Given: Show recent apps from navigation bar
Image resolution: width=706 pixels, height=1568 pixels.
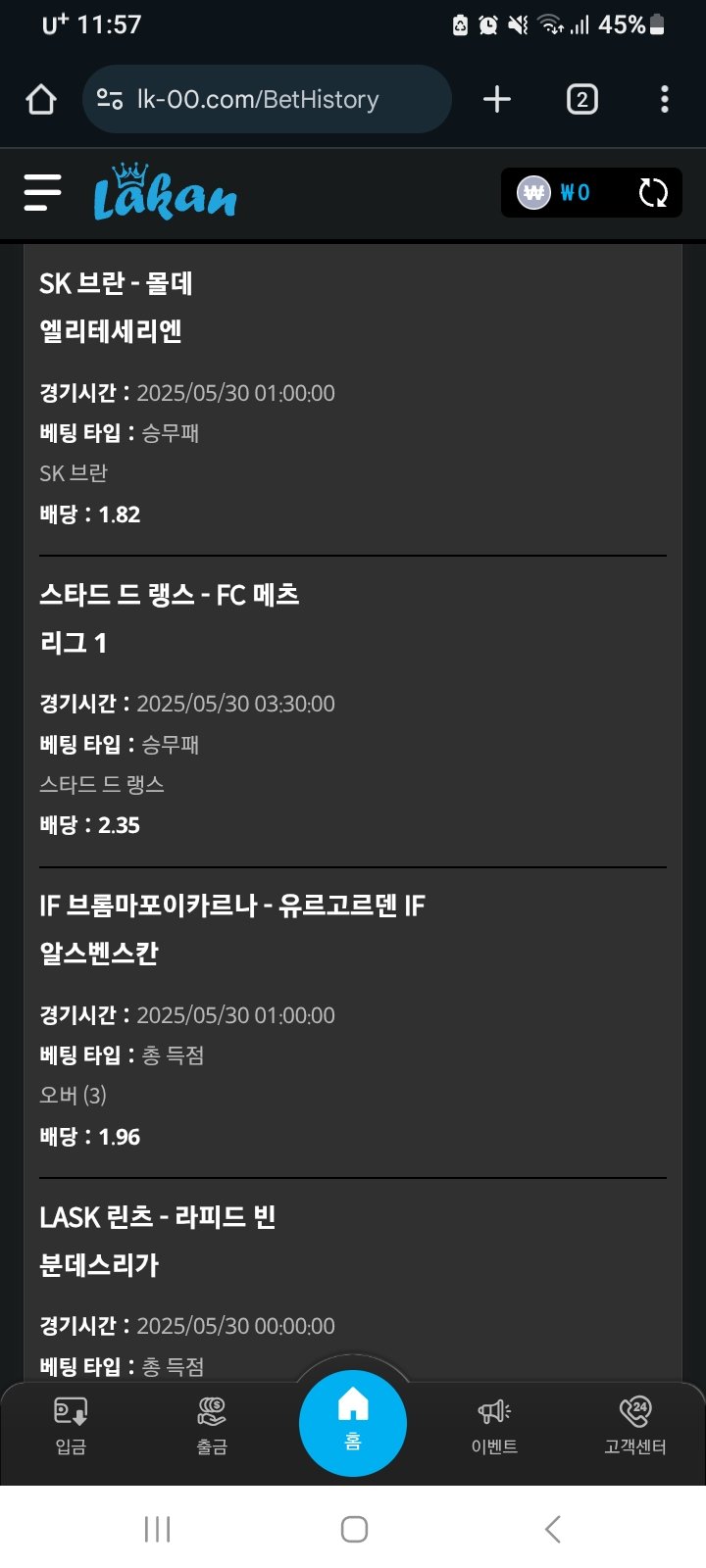Looking at the screenshot, I should coord(157,1529).
